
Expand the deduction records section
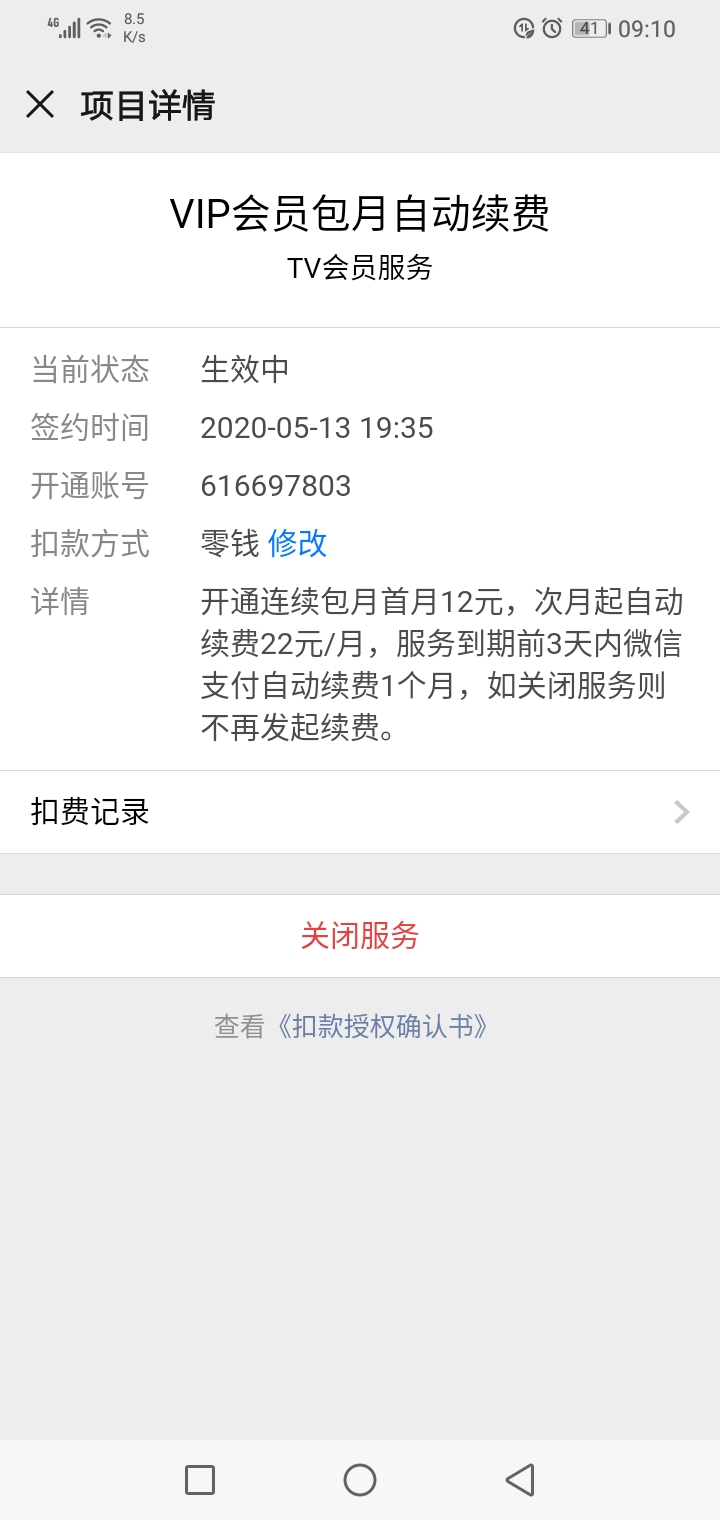tap(360, 811)
